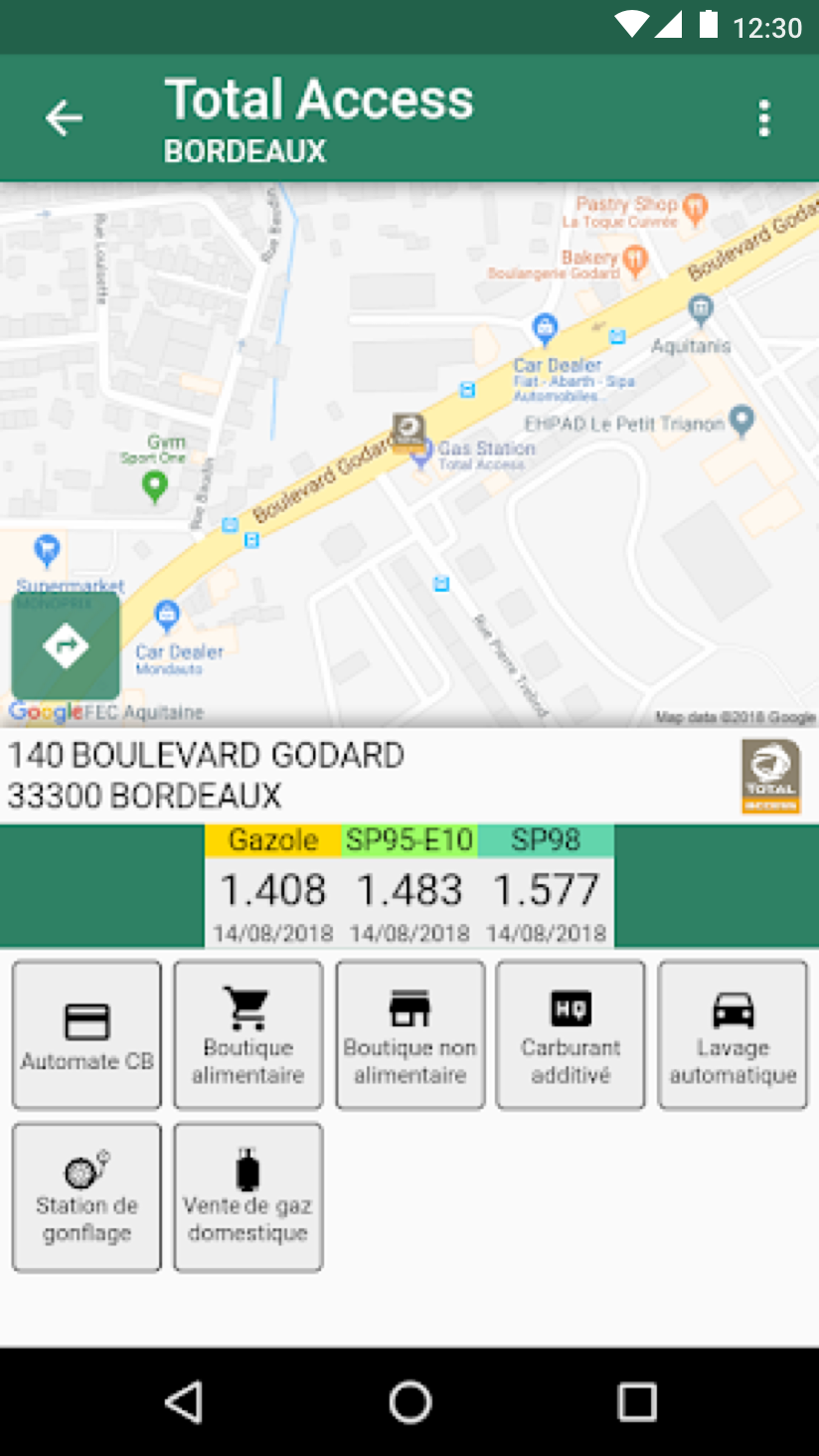The image size is (819, 1456).
Task: Start directions with the navigation button
Action: tap(66, 646)
